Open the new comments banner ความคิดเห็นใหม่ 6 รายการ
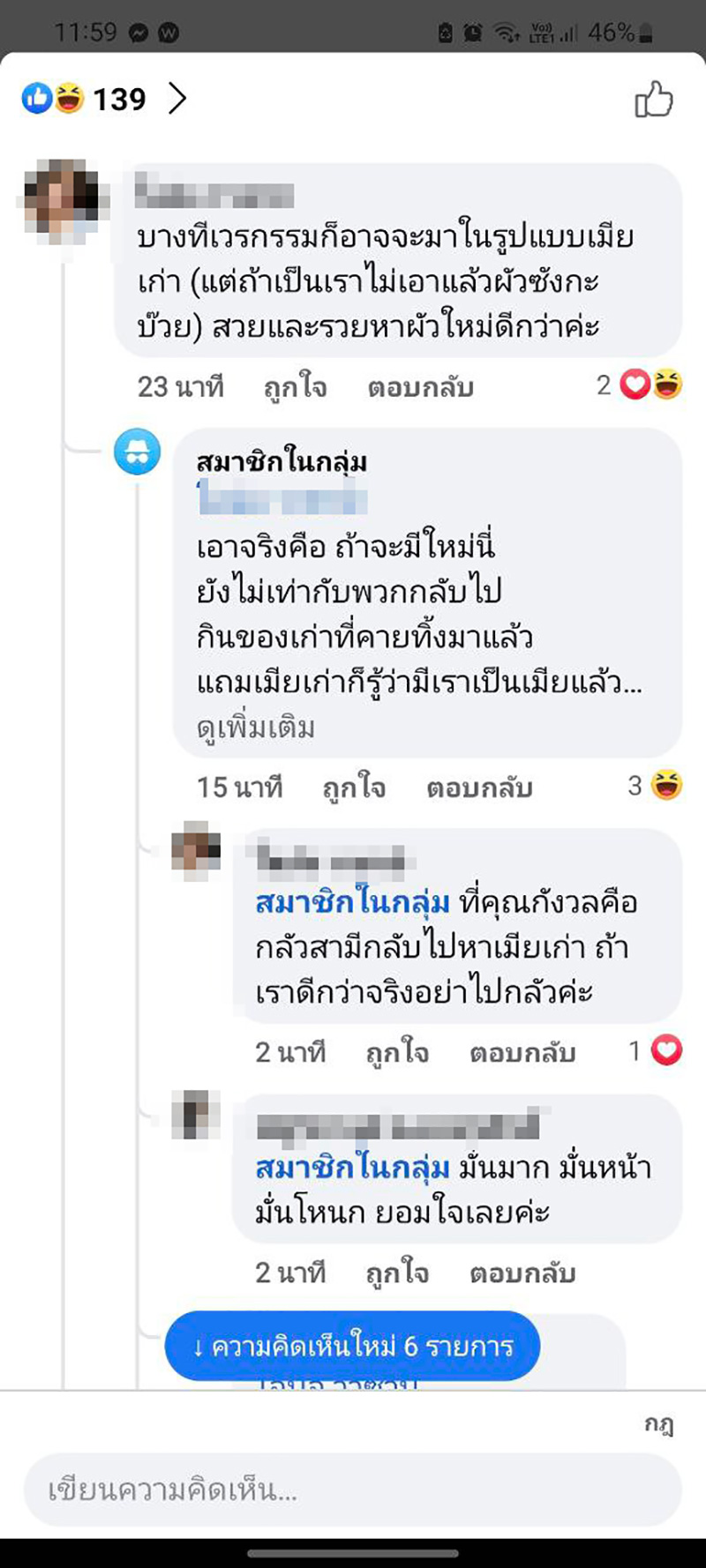The image size is (706, 1568). [353, 1347]
